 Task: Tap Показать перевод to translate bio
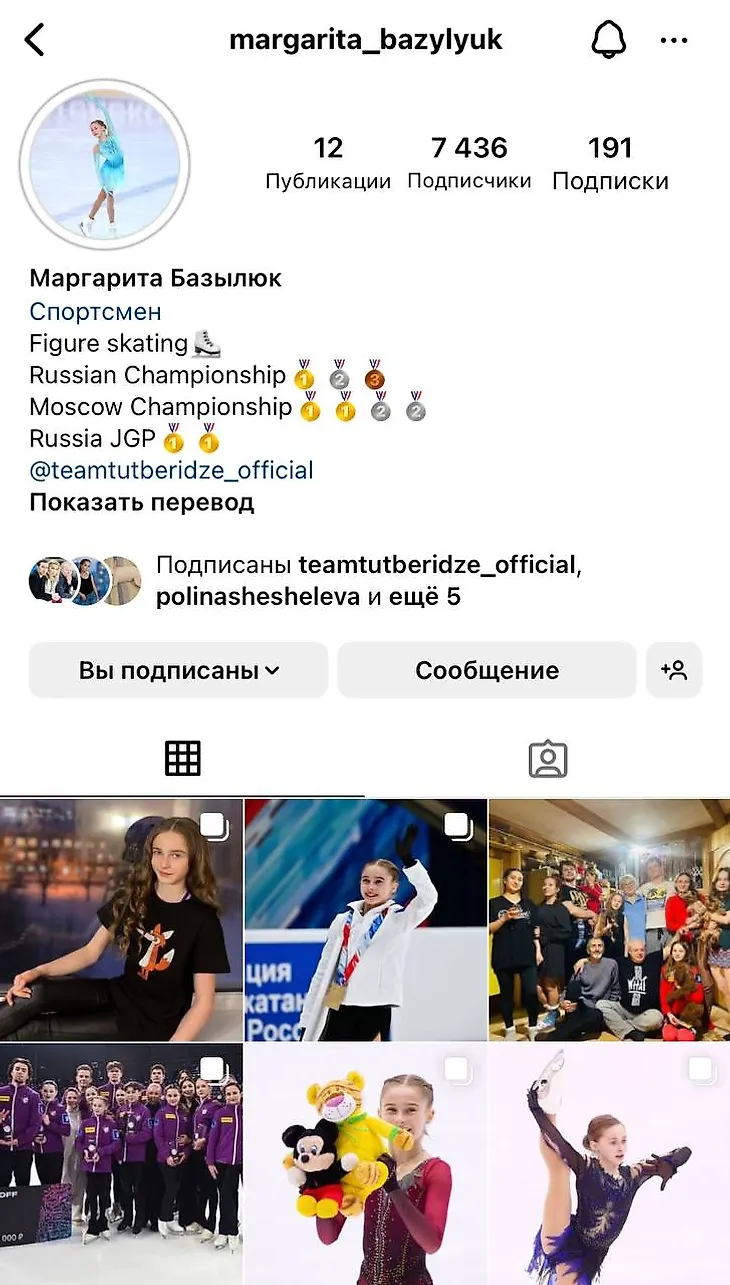pyautogui.click(x=141, y=502)
